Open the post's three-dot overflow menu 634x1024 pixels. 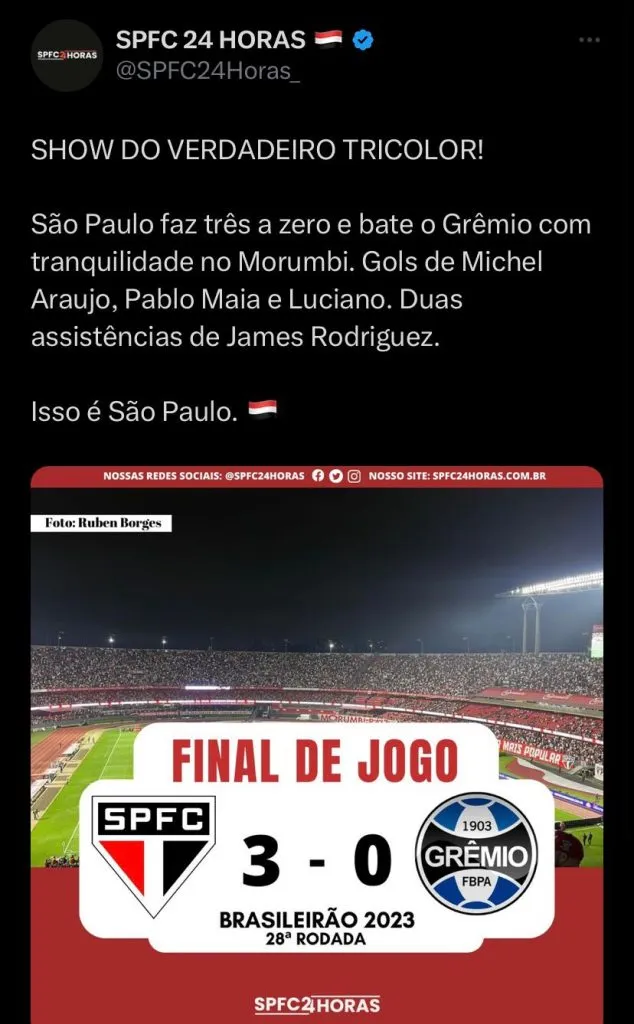[590, 40]
